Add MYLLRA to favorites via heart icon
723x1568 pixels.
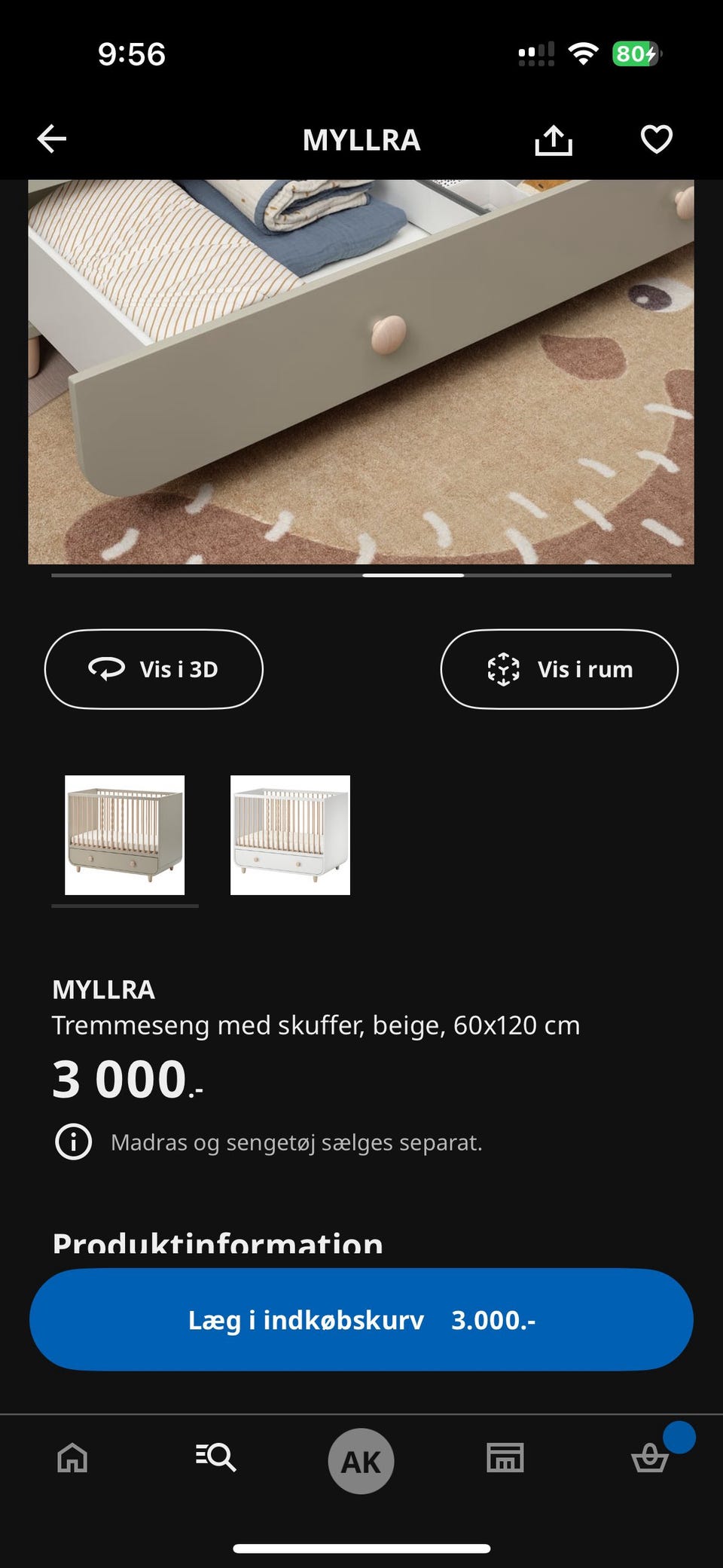tap(656, 139)
